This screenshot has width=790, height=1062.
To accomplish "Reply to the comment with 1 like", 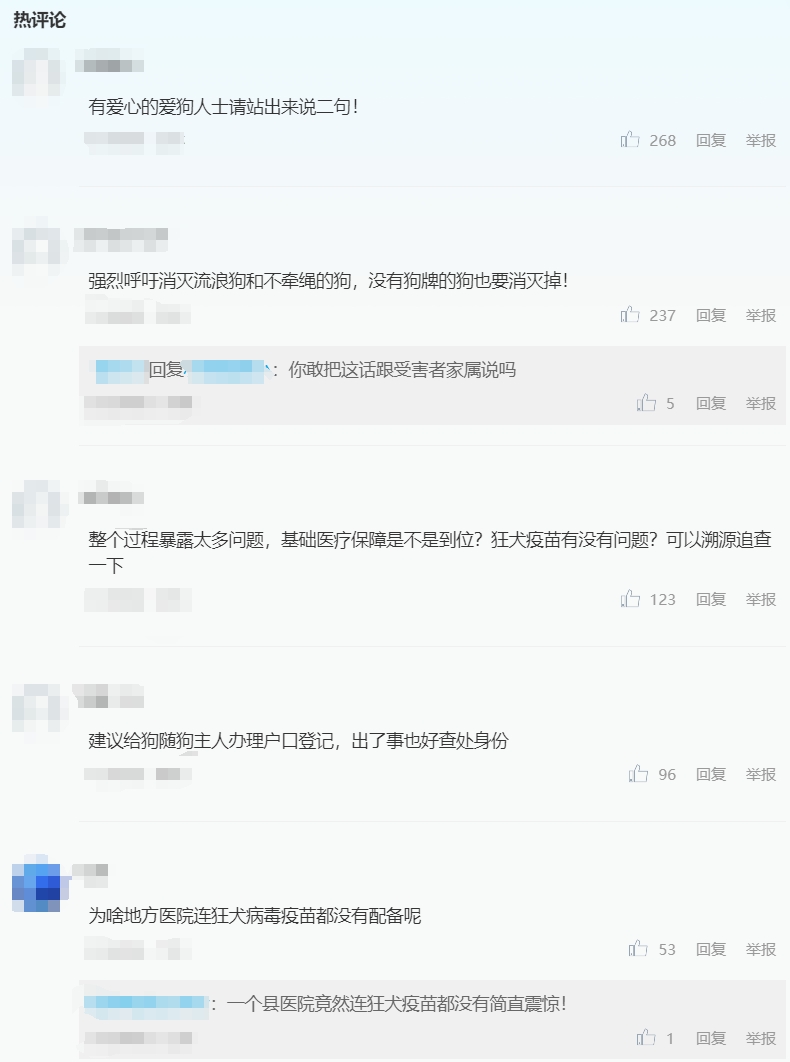I will coord(711,1038).
